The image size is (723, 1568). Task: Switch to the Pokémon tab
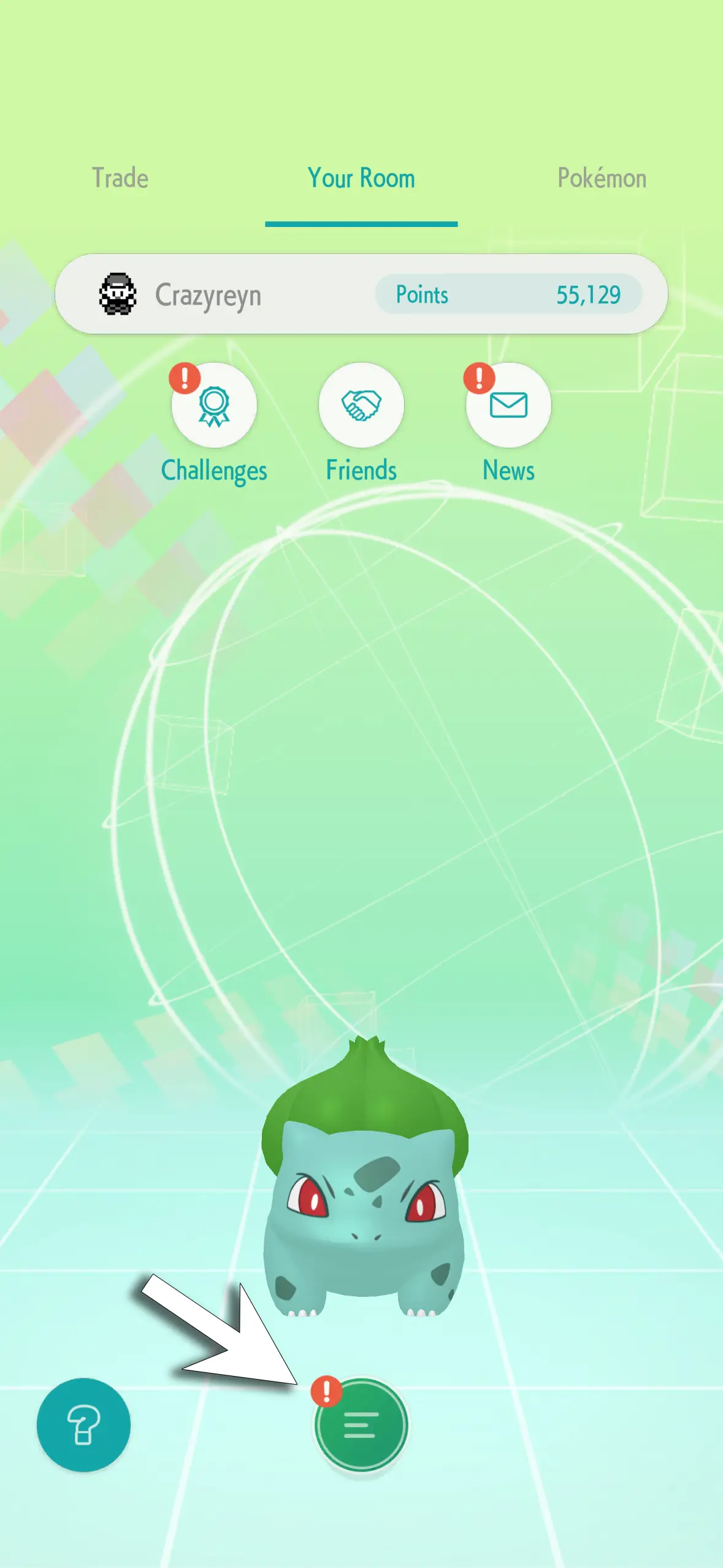coord(602,179)
